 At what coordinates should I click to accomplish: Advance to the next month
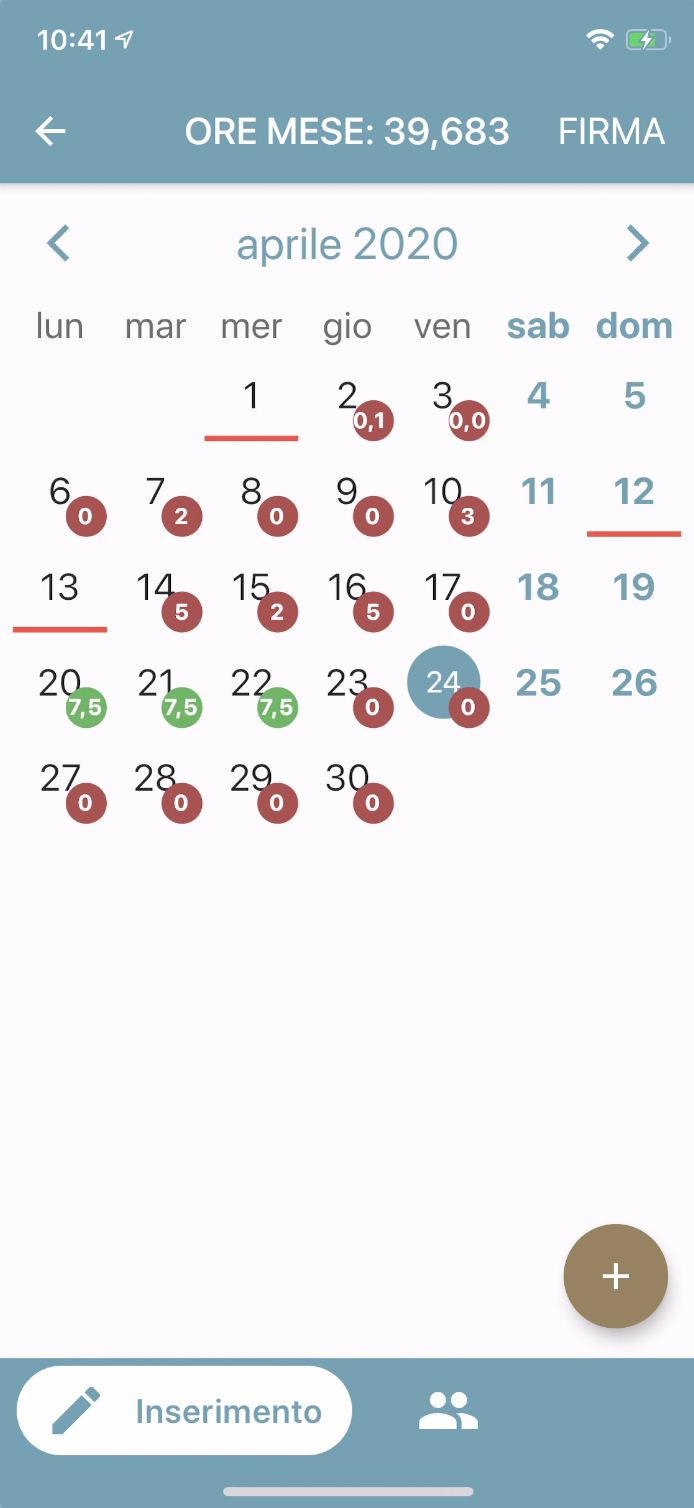(637, 243)
